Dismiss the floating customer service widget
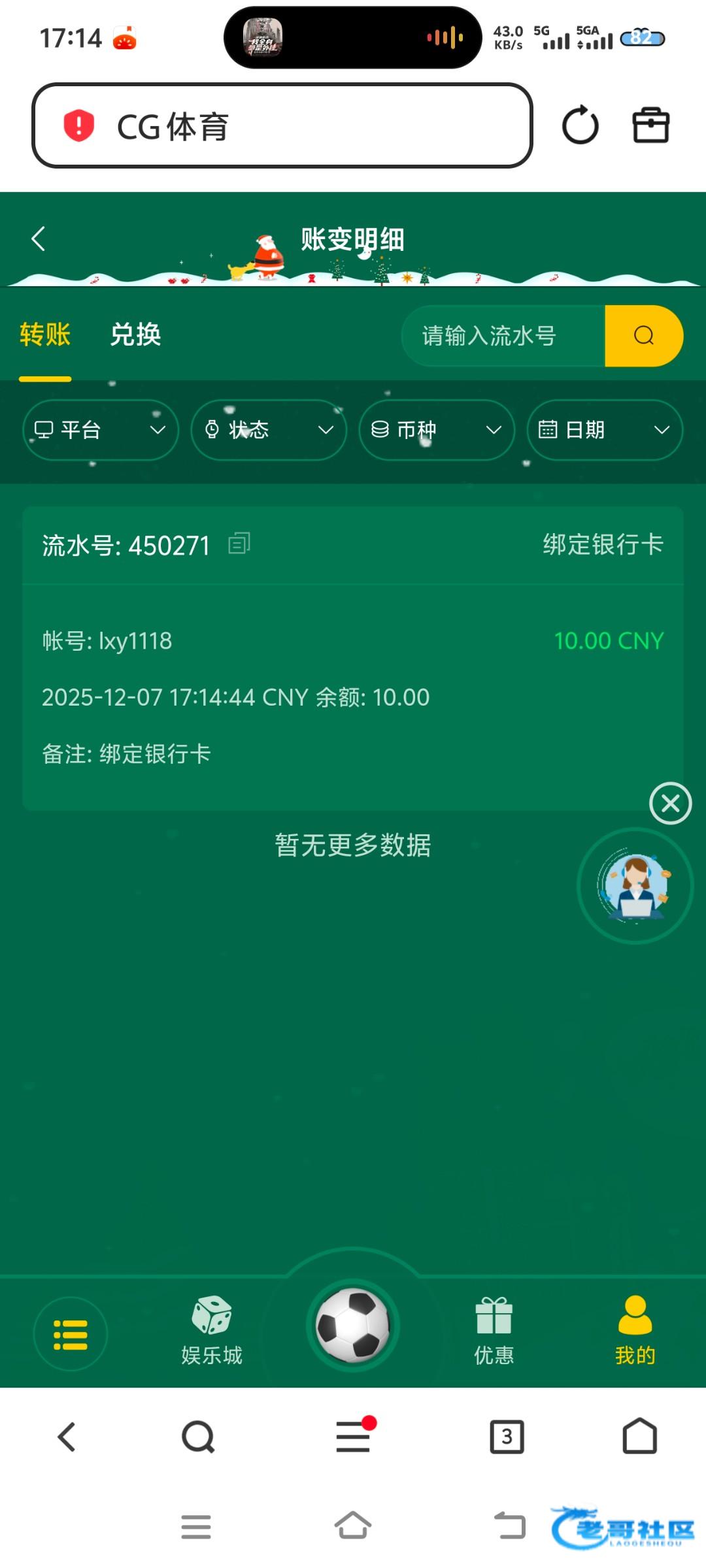 (x=670, y=803)
